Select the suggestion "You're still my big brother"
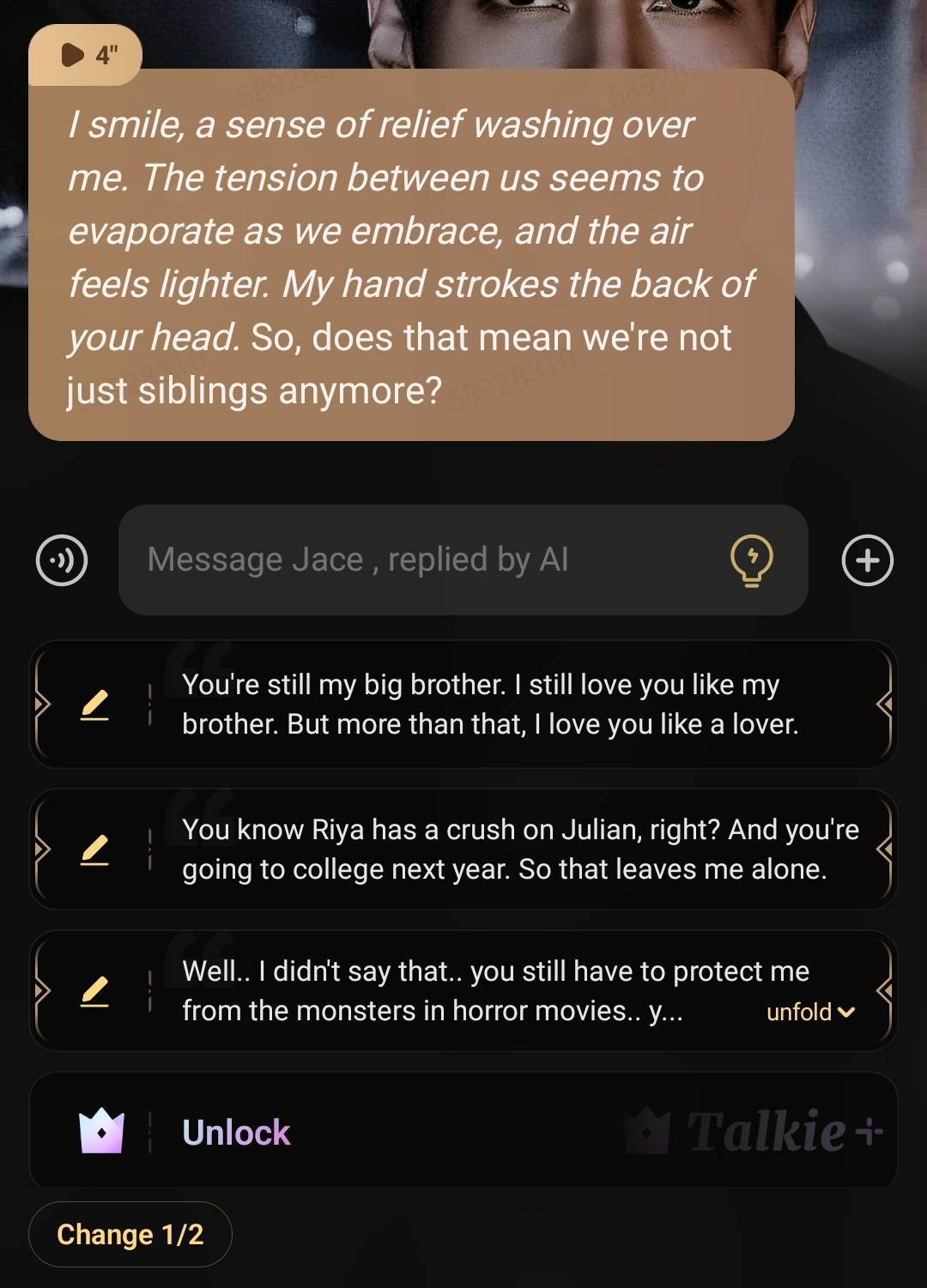Viewport: 927px width, 1288px height. 489,704
